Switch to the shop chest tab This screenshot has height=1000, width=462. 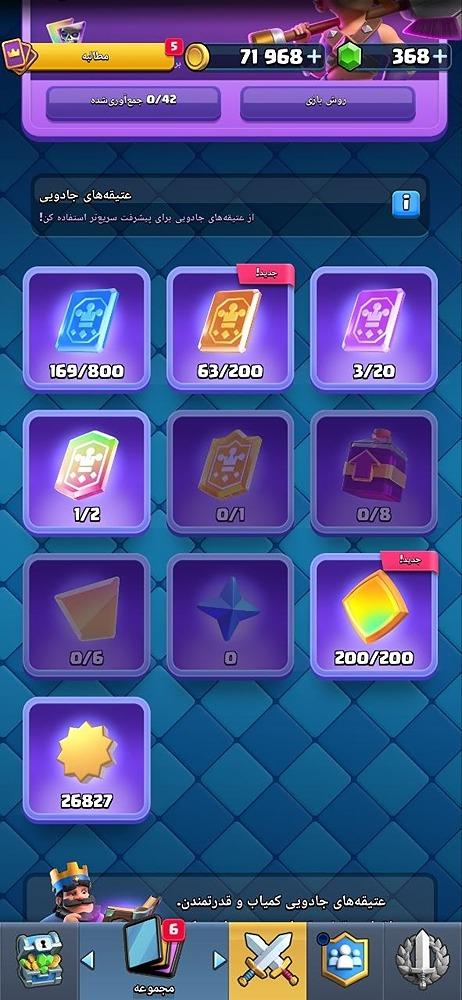click(x=38, y=960)
